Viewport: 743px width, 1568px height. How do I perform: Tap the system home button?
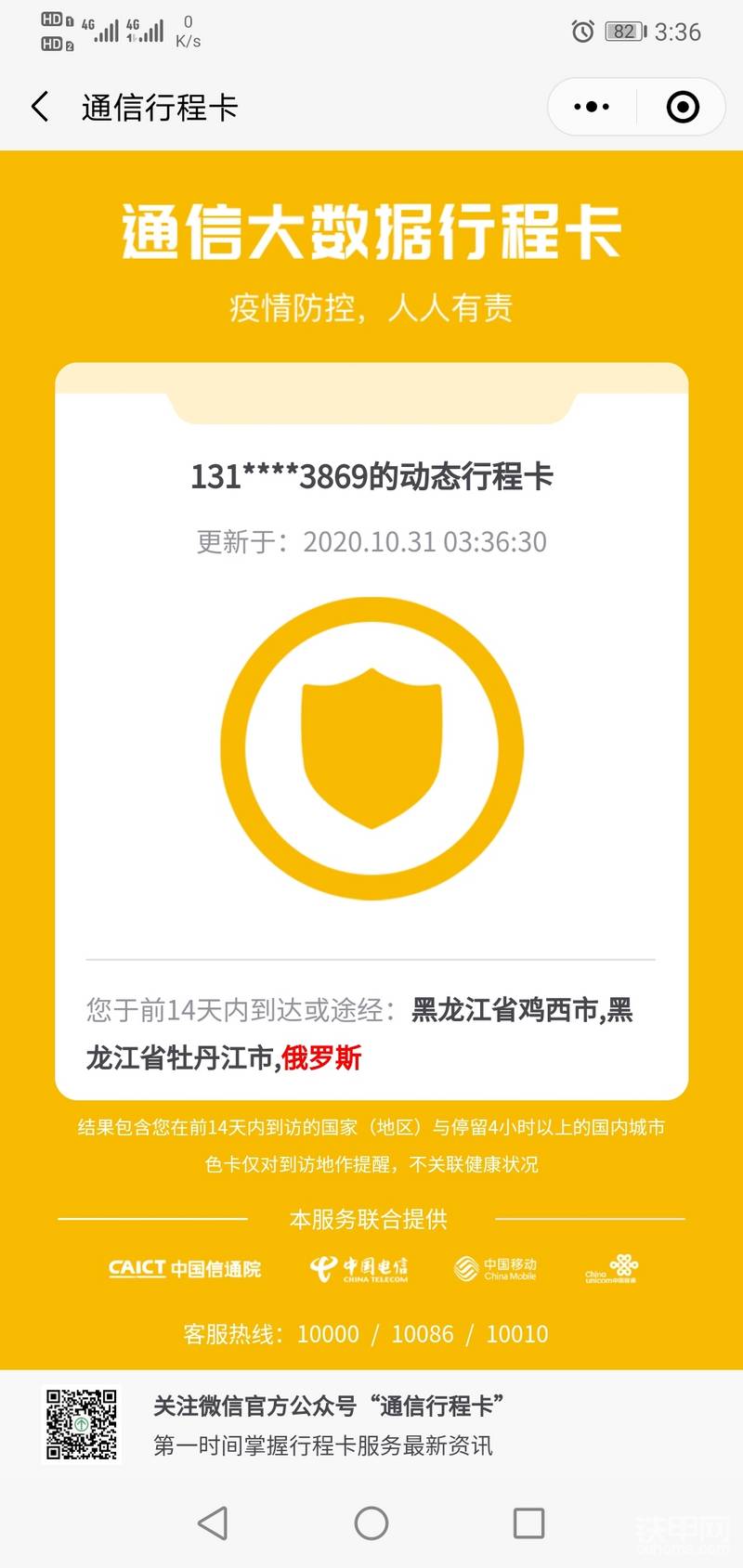[371, 1523]
